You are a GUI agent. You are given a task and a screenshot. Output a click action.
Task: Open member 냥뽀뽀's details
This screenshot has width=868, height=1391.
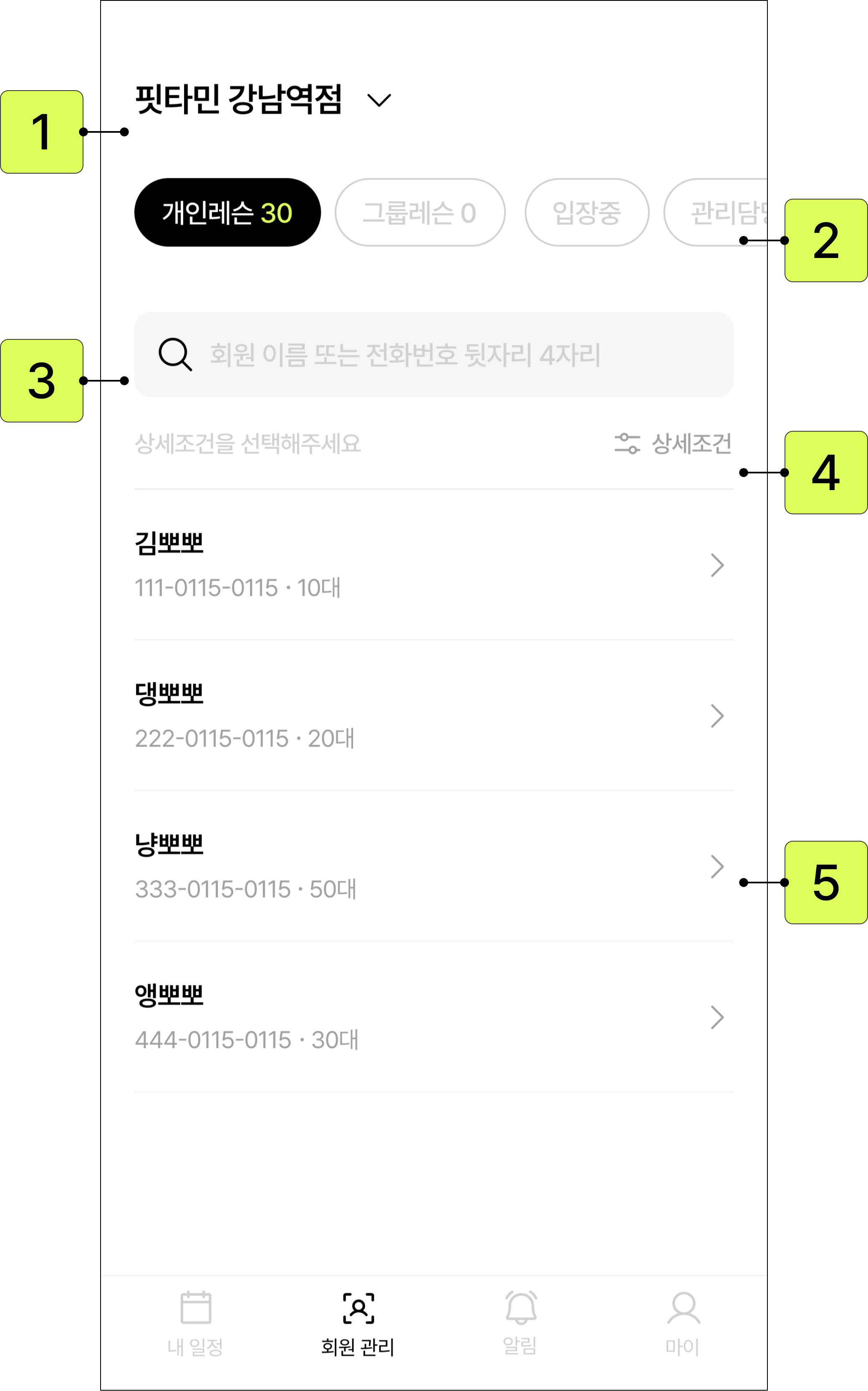tap(434, 866)
